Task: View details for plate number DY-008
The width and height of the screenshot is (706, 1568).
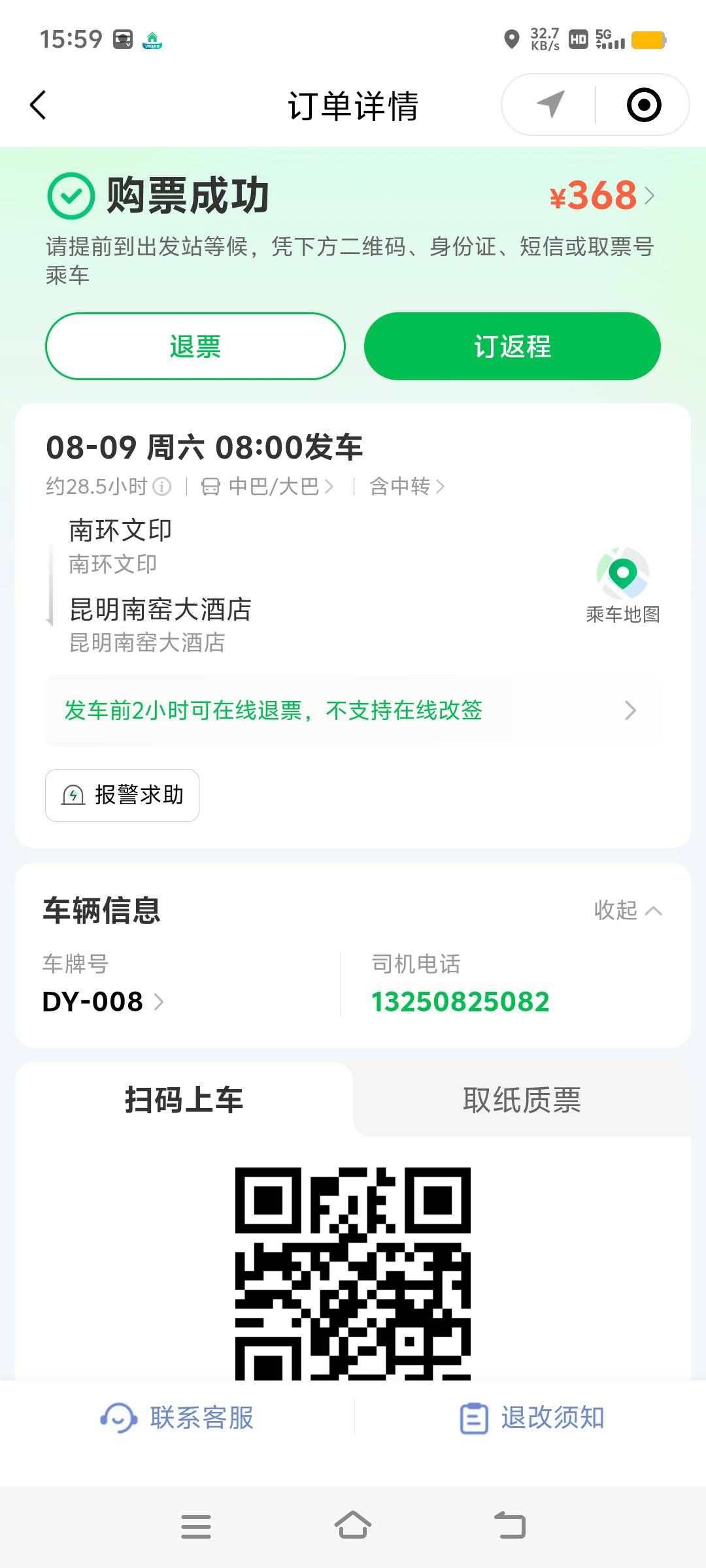Action: pyautogui.click(x=103, y=1002)
